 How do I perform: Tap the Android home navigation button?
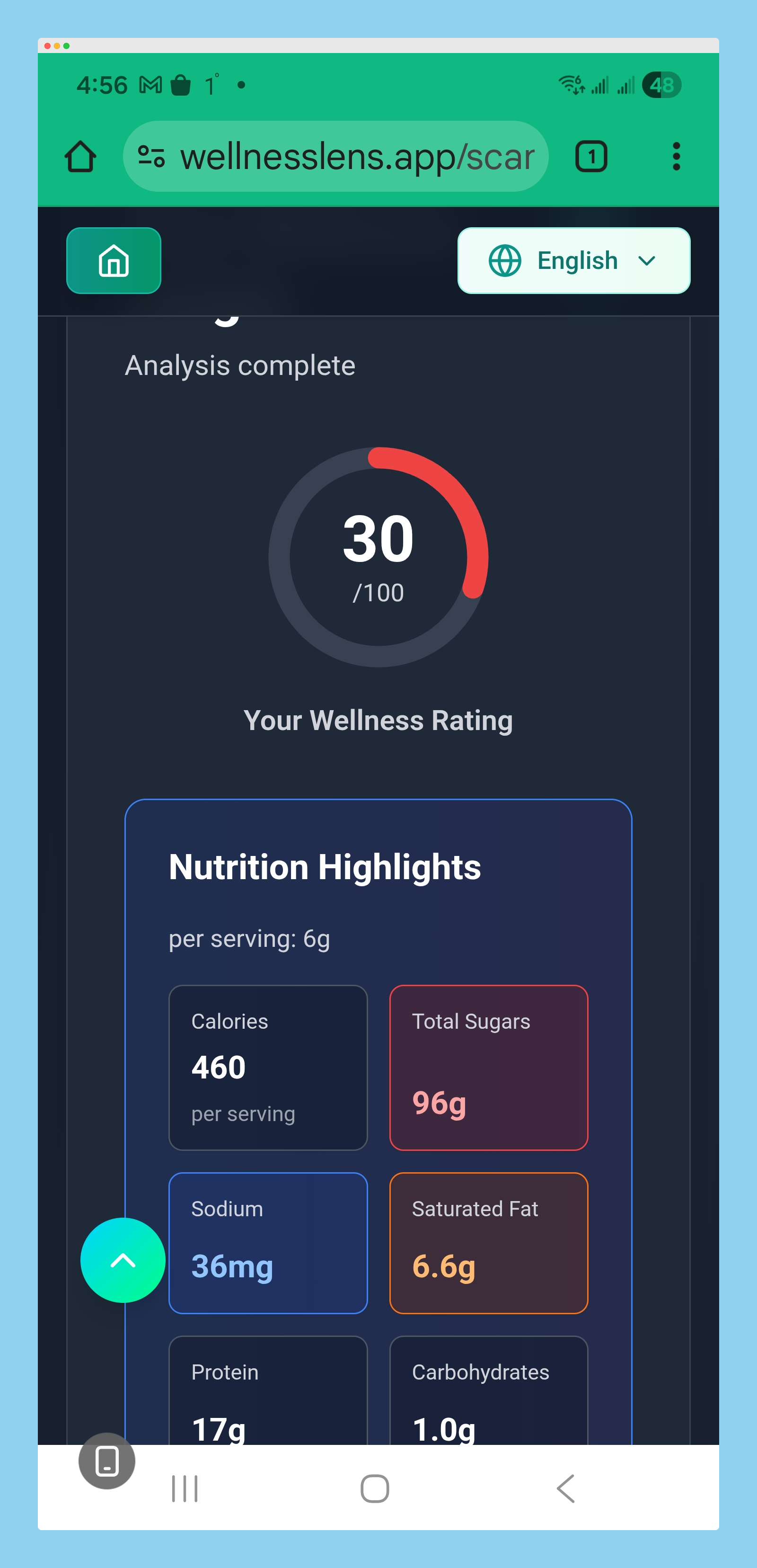tap(375, 1489)
